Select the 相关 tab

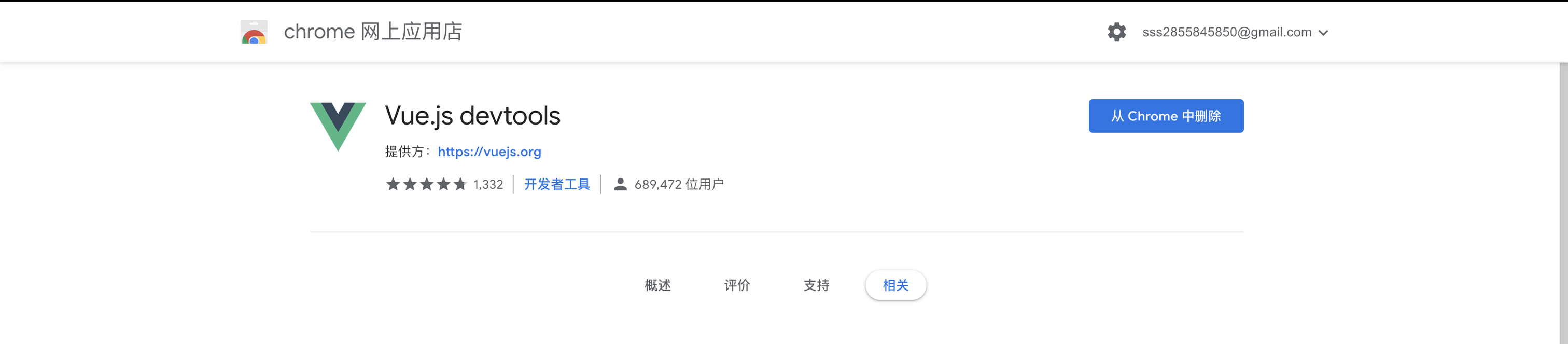point(895,285)
